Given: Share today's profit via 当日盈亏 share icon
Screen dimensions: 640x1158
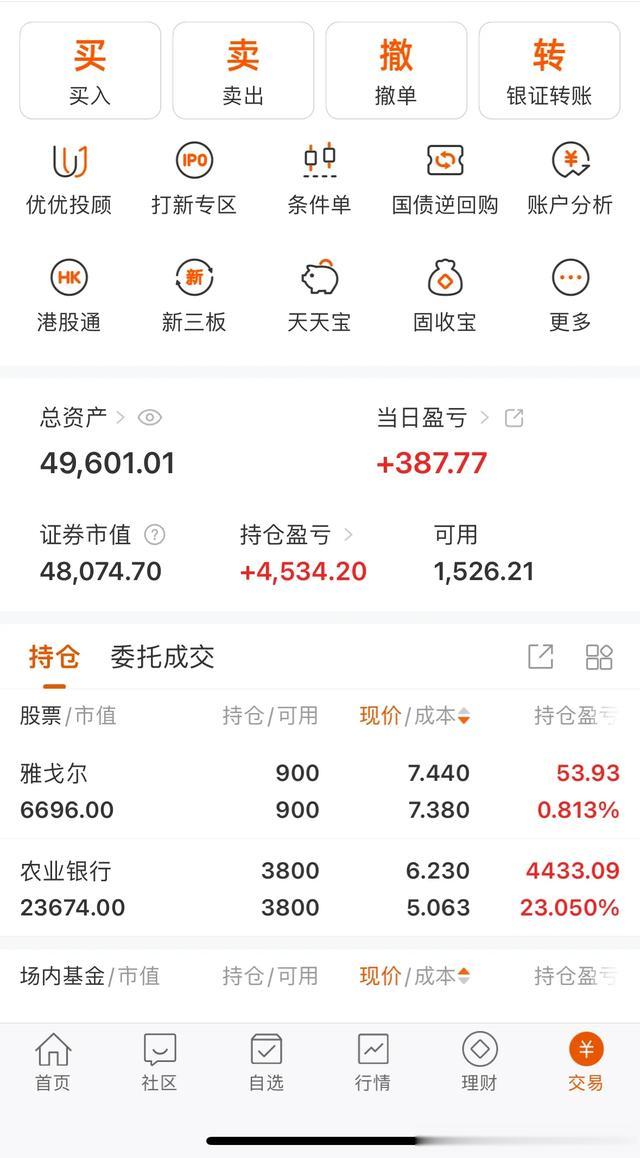Looking at the screenshot, I should click(514, 418).
